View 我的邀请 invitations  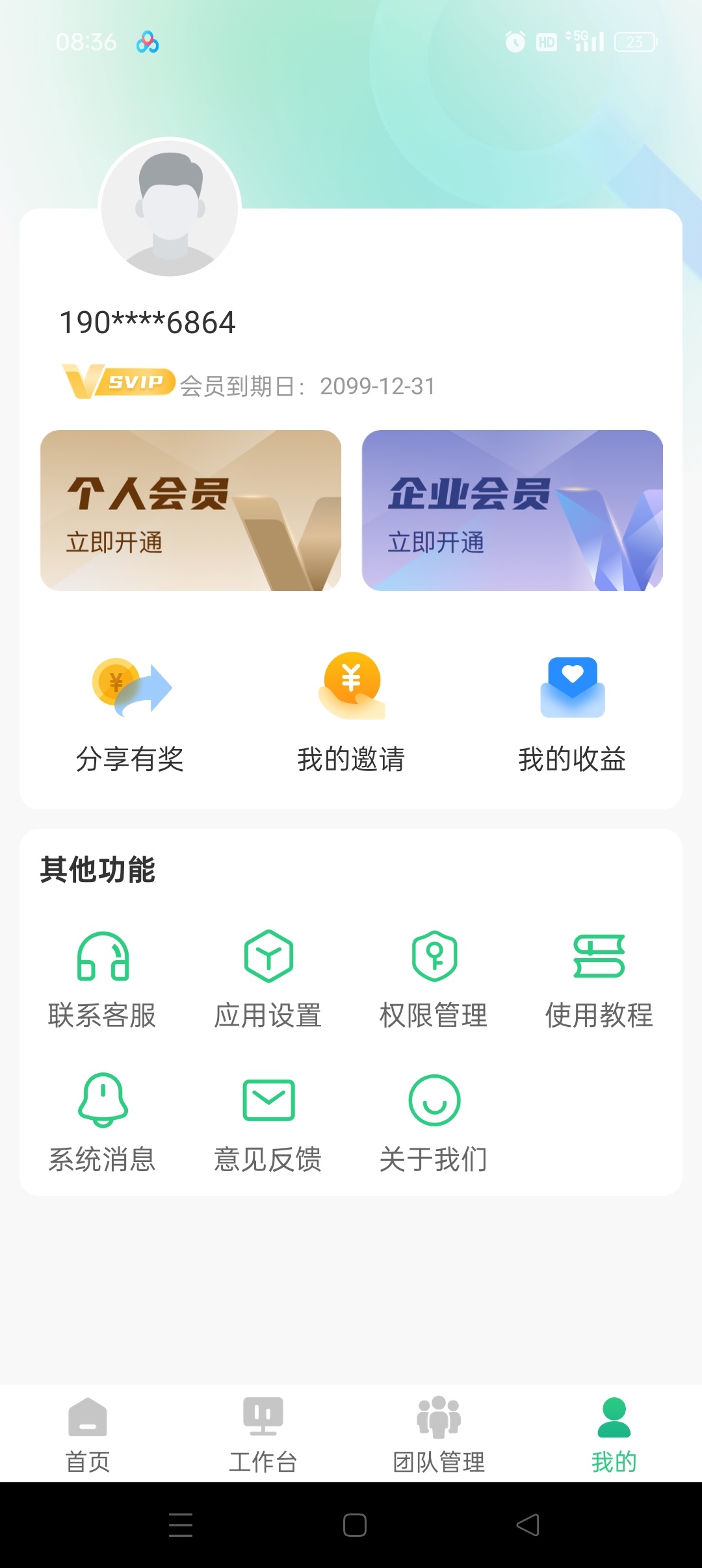[351, 714]
